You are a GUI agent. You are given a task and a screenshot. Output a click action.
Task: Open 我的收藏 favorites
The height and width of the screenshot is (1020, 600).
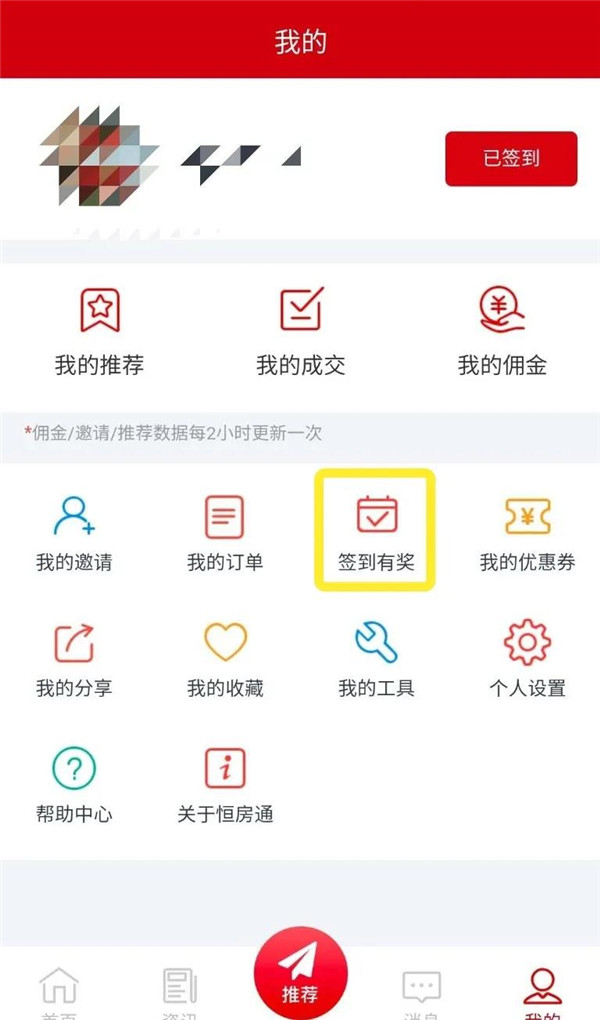pyautogui.click(x=225, y=660)
